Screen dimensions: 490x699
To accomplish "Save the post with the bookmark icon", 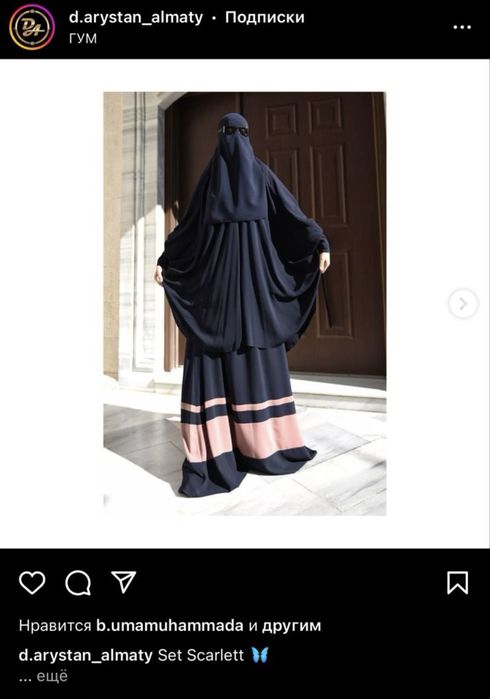I will pyautogui.click(x=457, y=583).
